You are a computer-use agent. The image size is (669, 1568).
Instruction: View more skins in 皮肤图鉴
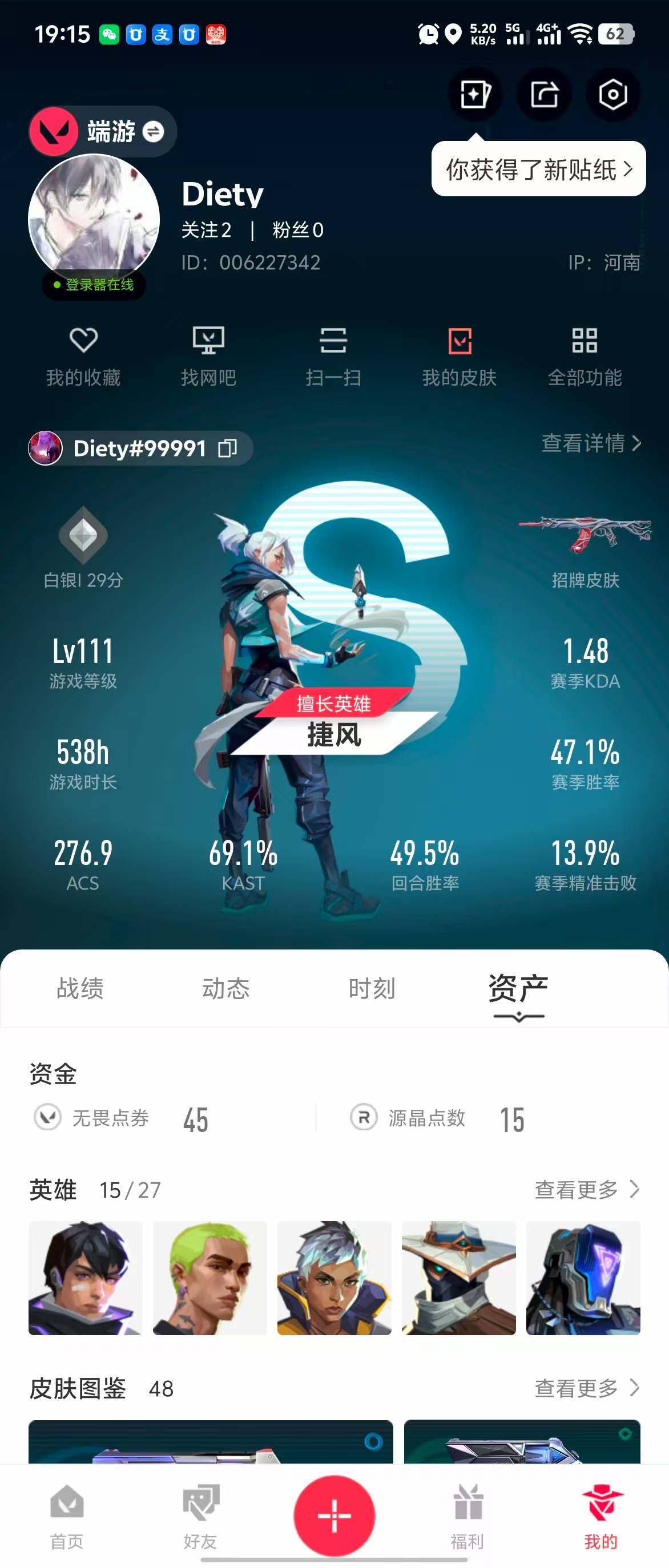pyautogui.click(x=586, y=1388)
